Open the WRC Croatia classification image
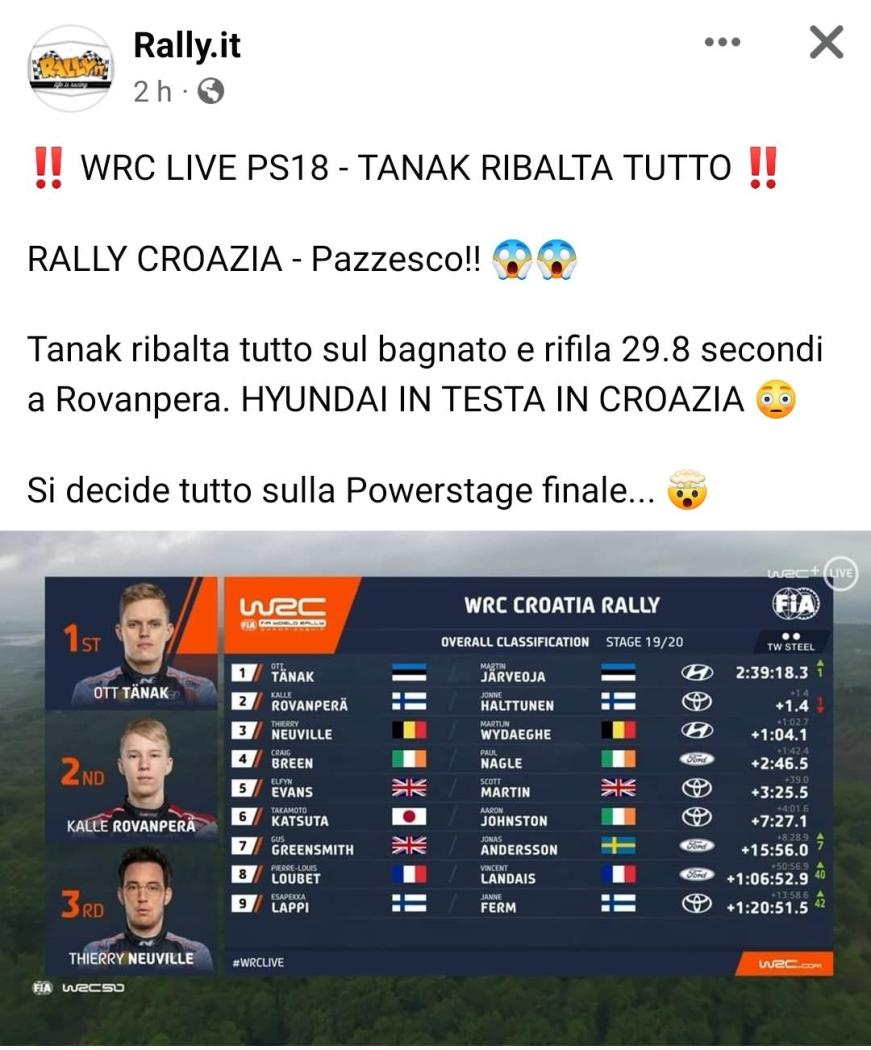The height and width of the screenshot is (1050, 871). click(435, 780)
